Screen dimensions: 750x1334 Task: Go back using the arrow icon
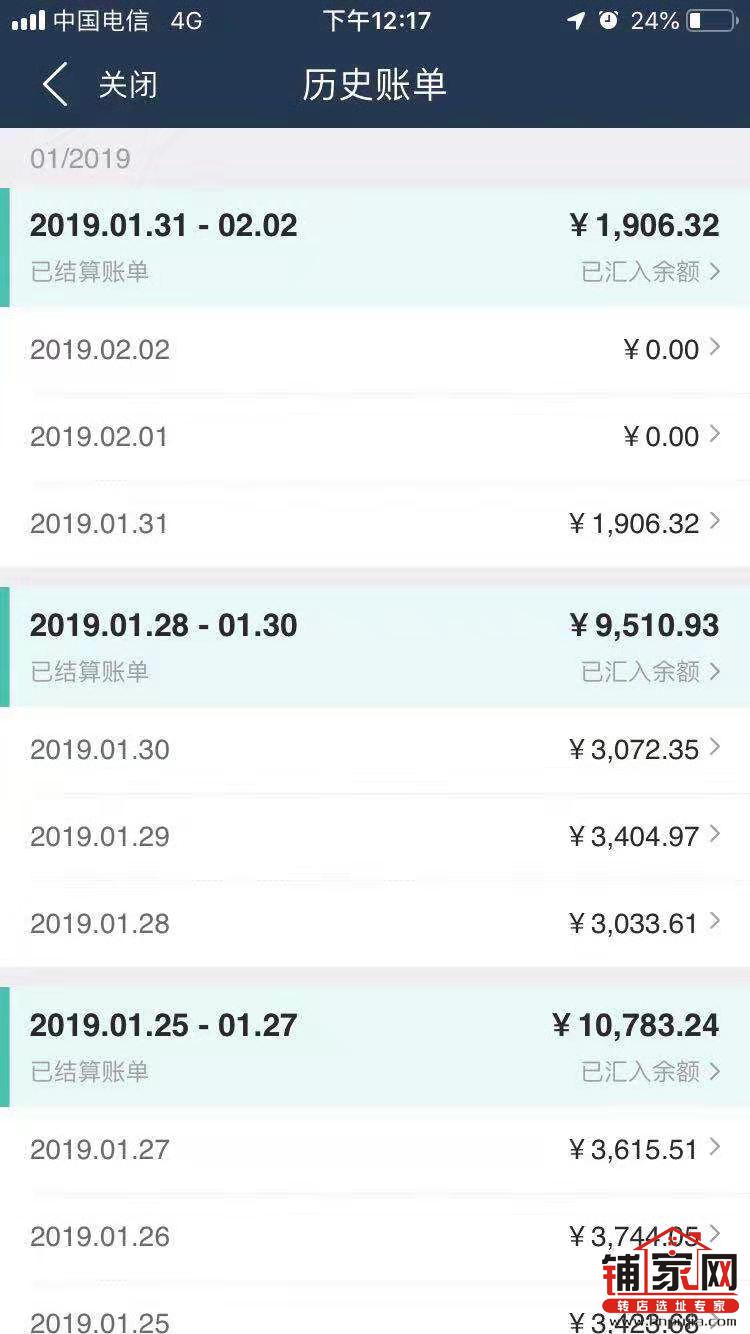(x=55, y=84)
